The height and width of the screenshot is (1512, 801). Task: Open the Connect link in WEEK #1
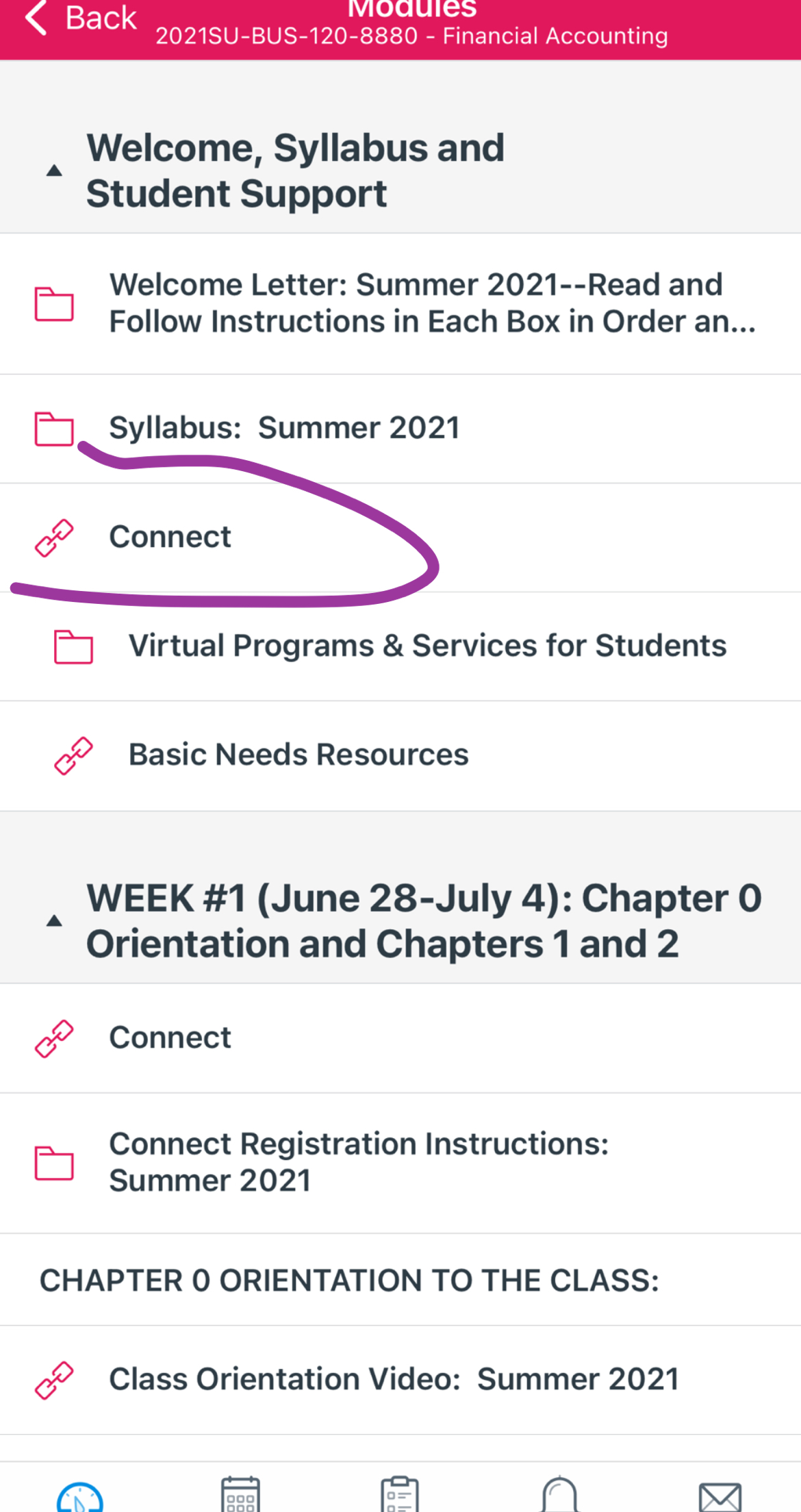[x=170, y=1037]
